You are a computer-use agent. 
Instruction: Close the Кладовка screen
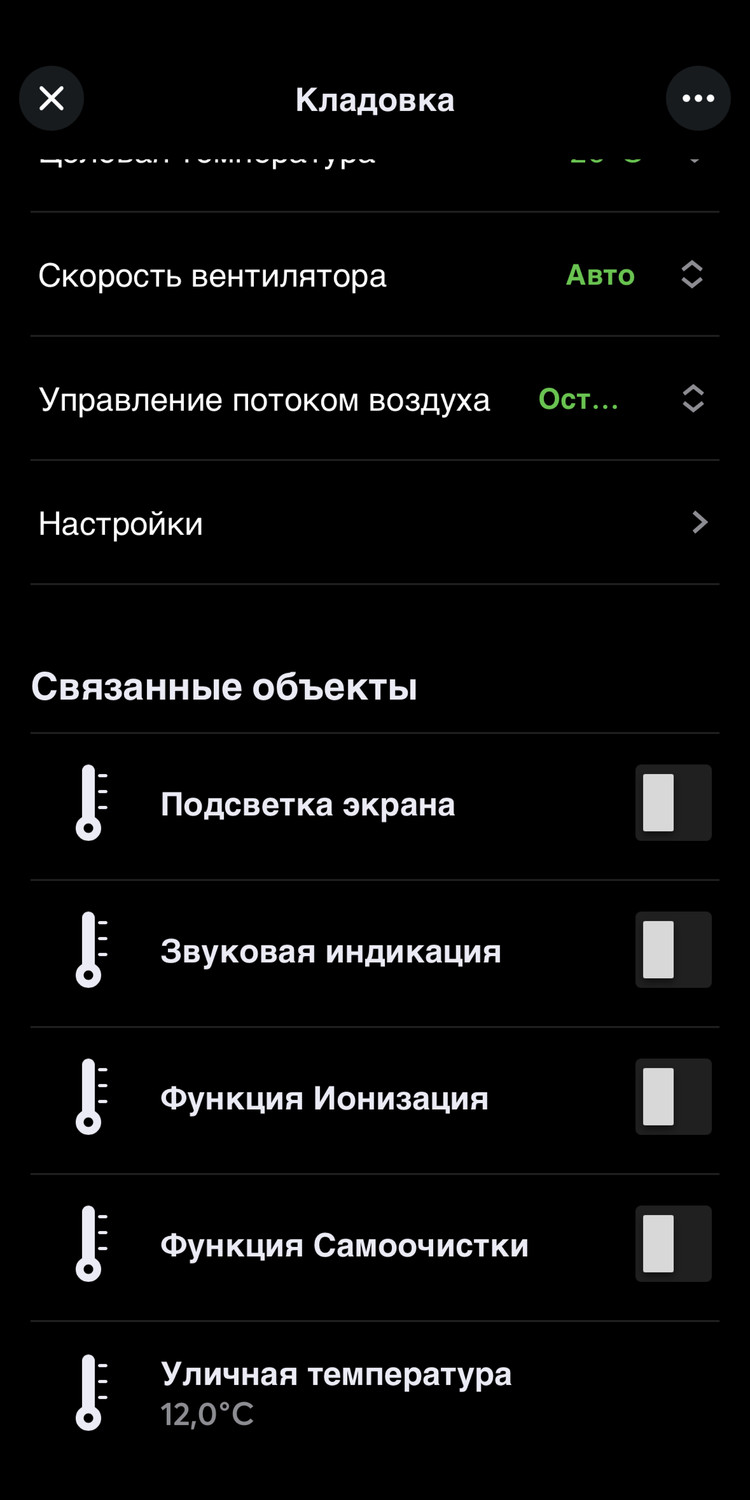coord(51,98)
